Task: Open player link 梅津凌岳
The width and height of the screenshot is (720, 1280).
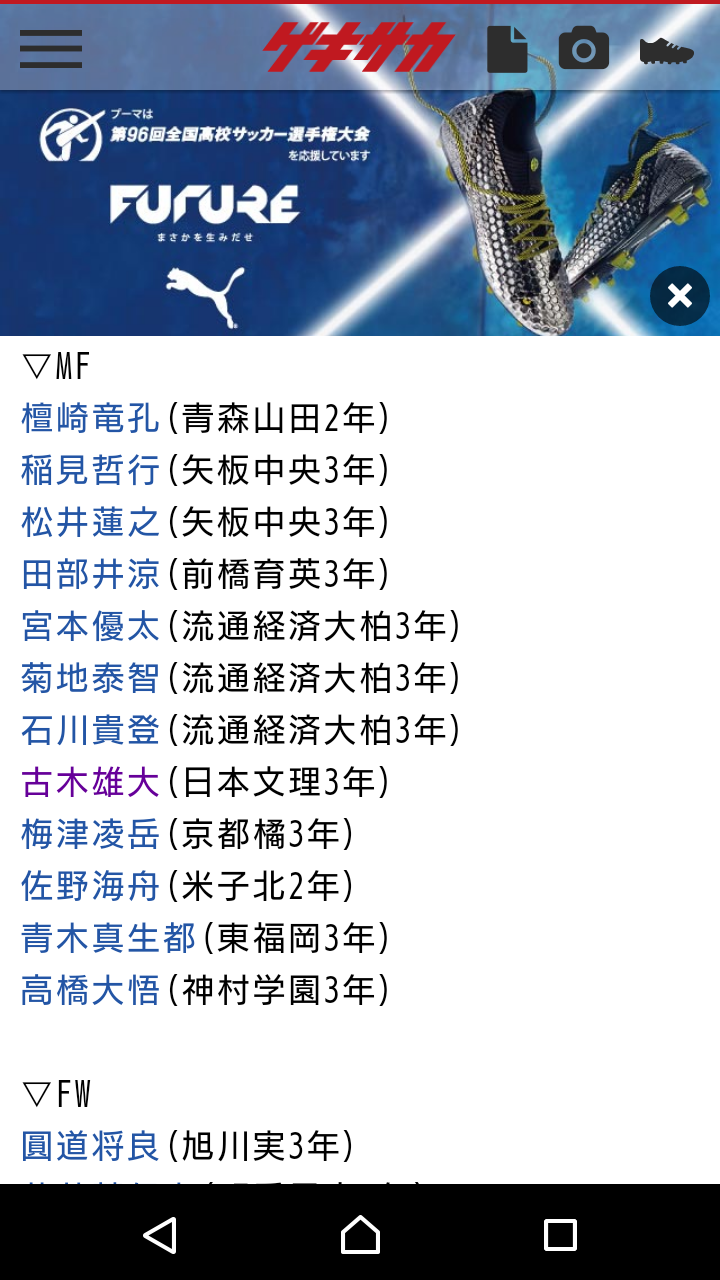Action: pyautogui.click(x=90, y=834)
